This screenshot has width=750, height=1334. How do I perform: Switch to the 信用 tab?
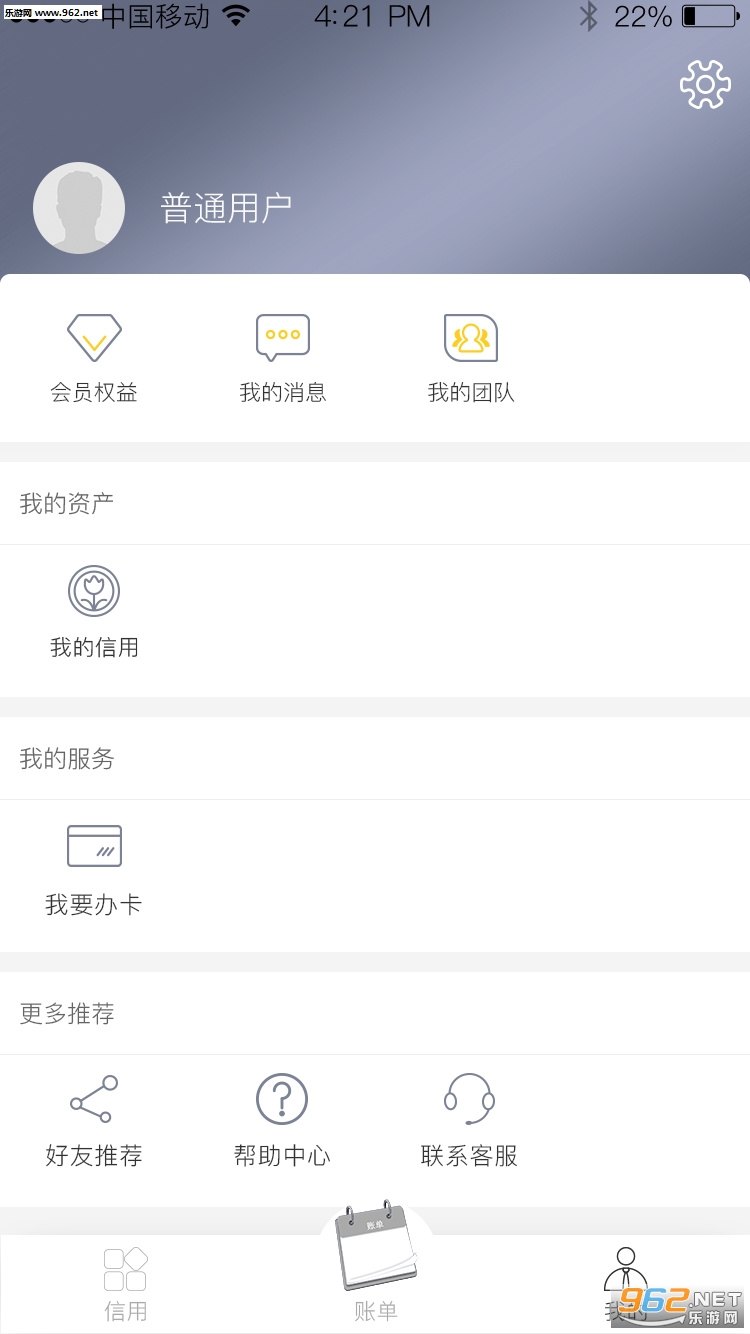pyautogui.click(x=125, y=1284)
